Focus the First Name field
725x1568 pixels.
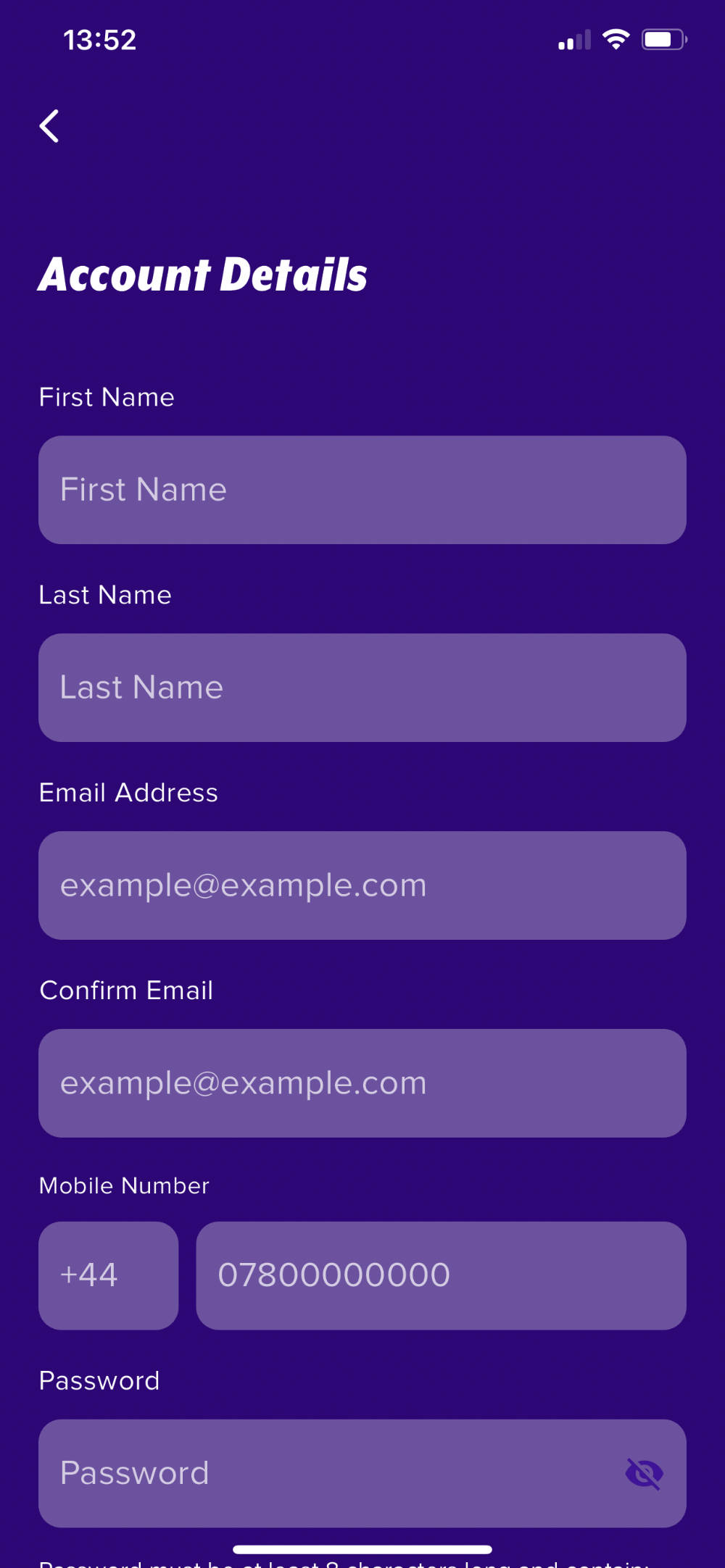362,490
